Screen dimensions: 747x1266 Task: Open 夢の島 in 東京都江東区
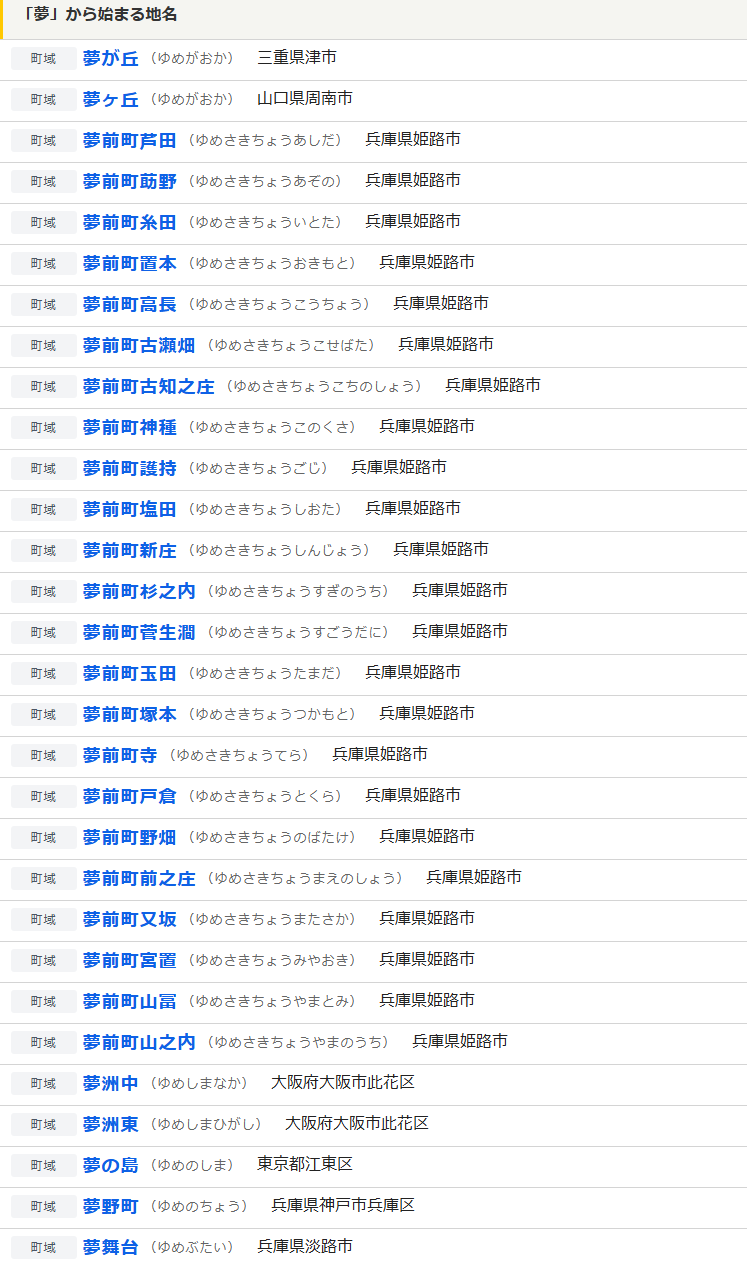[111, 1165]
